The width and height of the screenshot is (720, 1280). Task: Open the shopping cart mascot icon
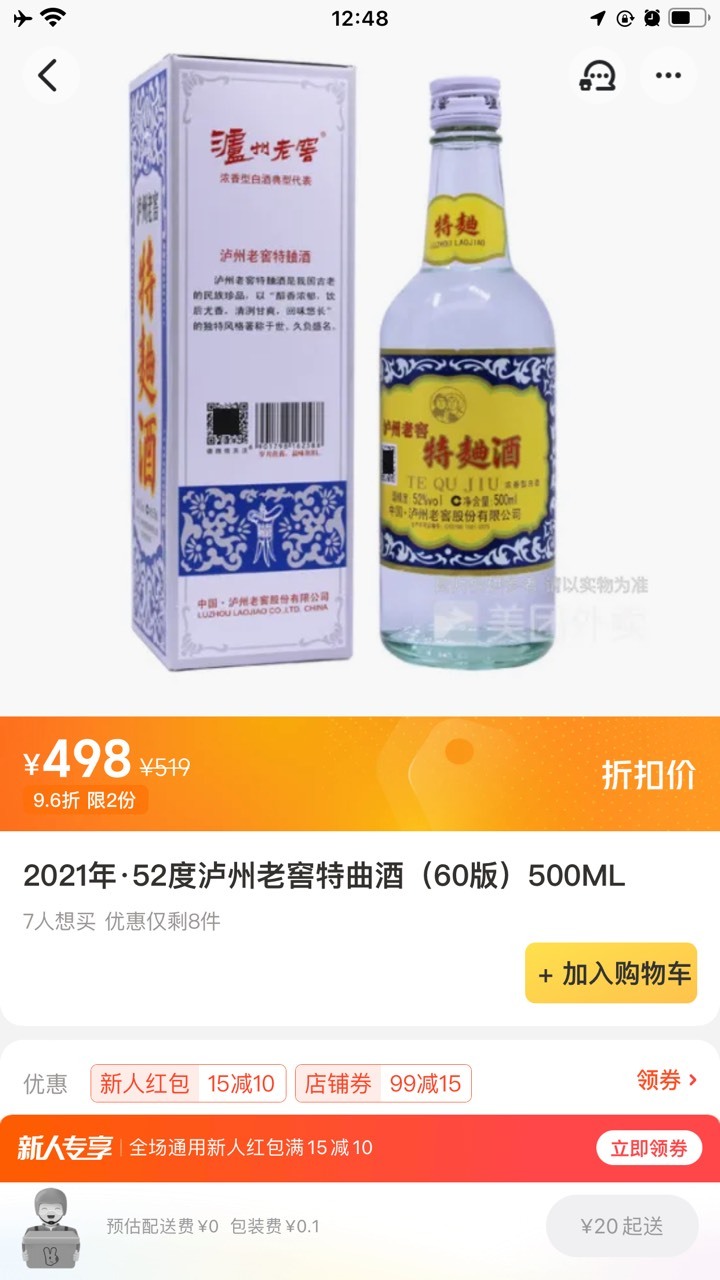(x=52, y=1227)
